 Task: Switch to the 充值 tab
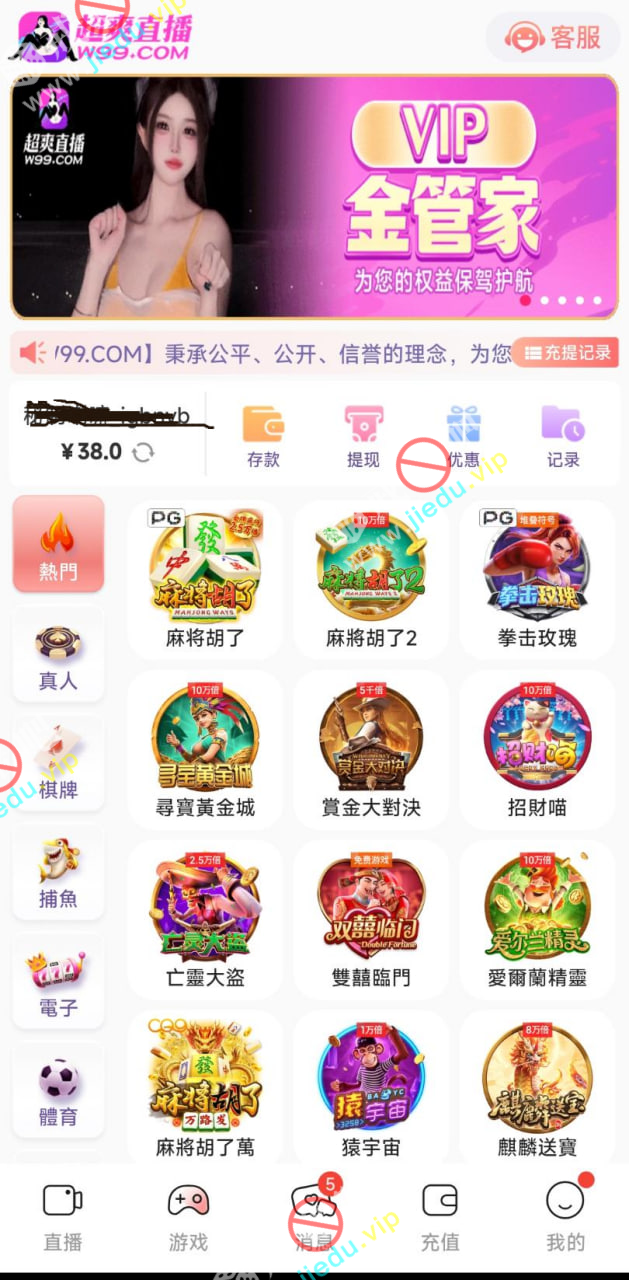(439, 1215)
